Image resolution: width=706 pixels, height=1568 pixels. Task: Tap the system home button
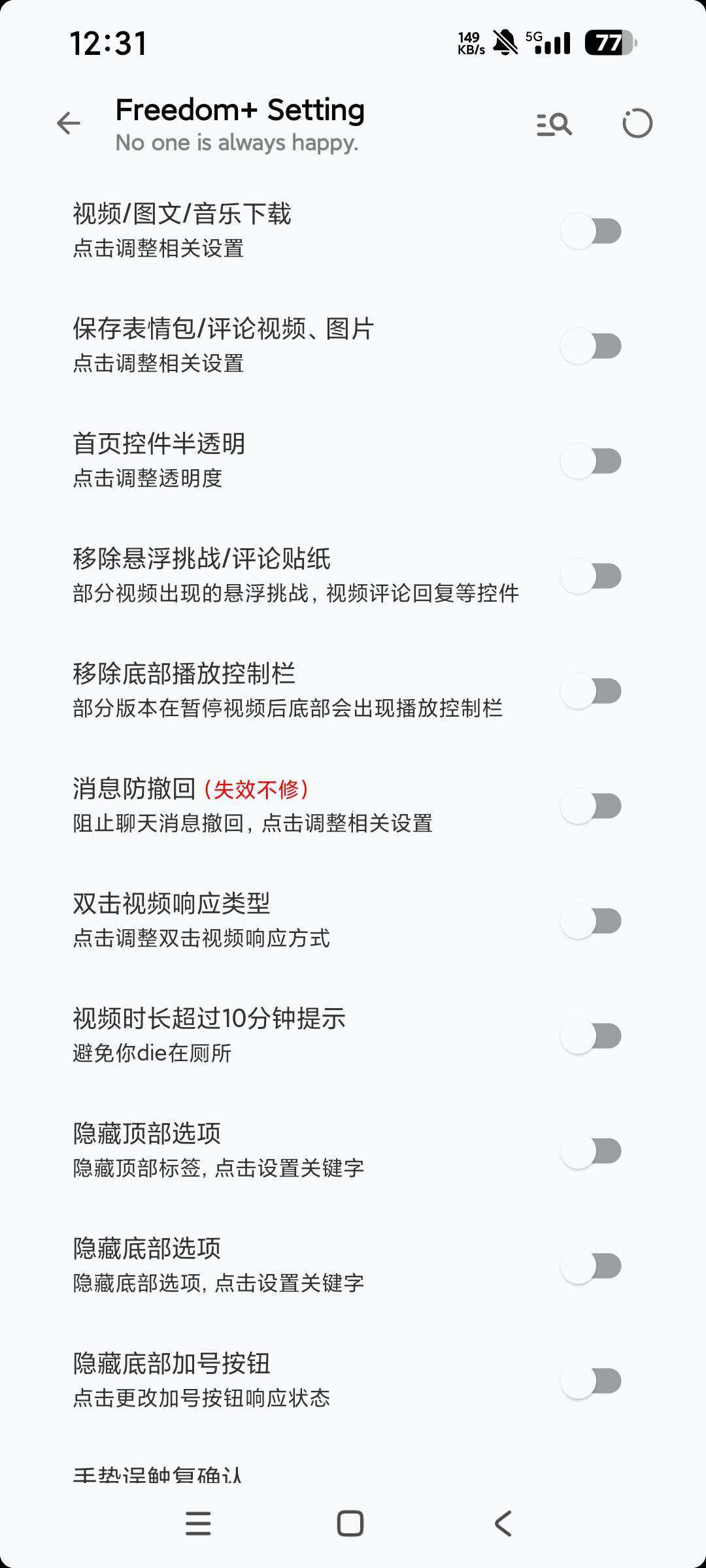pos(350,1524)
